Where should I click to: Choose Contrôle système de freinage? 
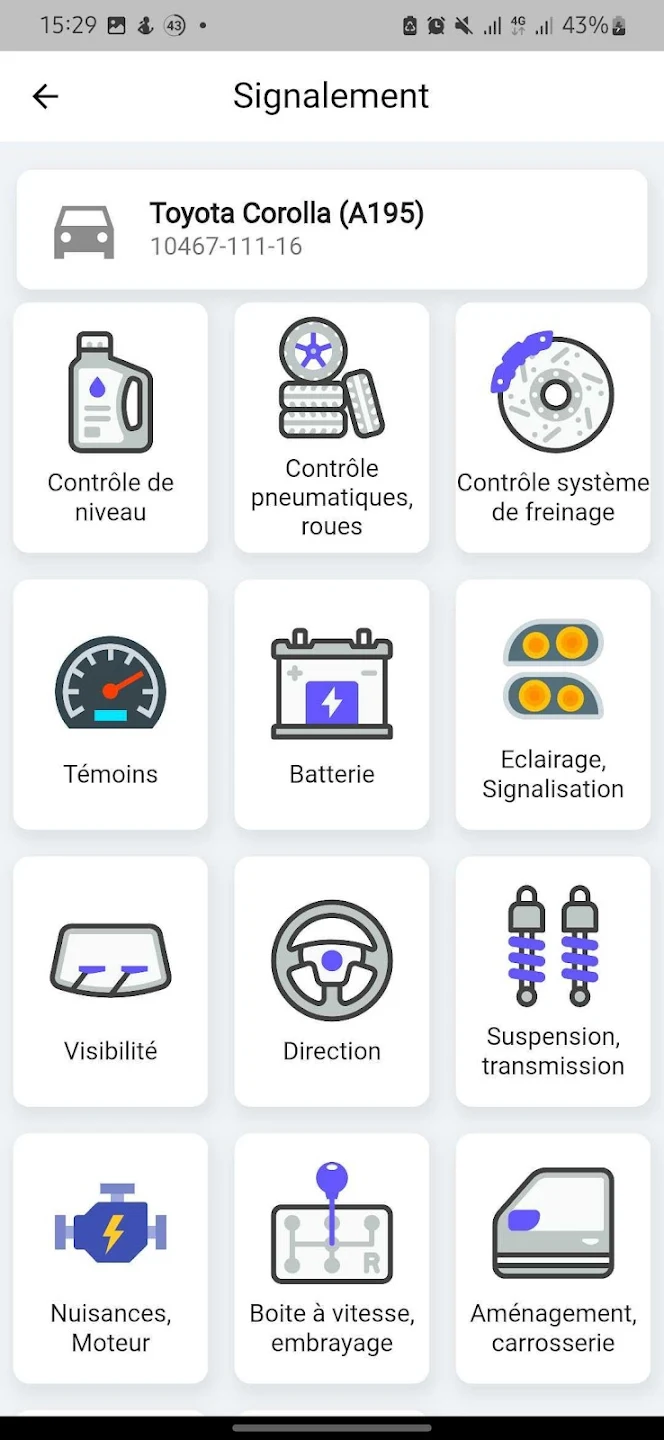point(553,428)
